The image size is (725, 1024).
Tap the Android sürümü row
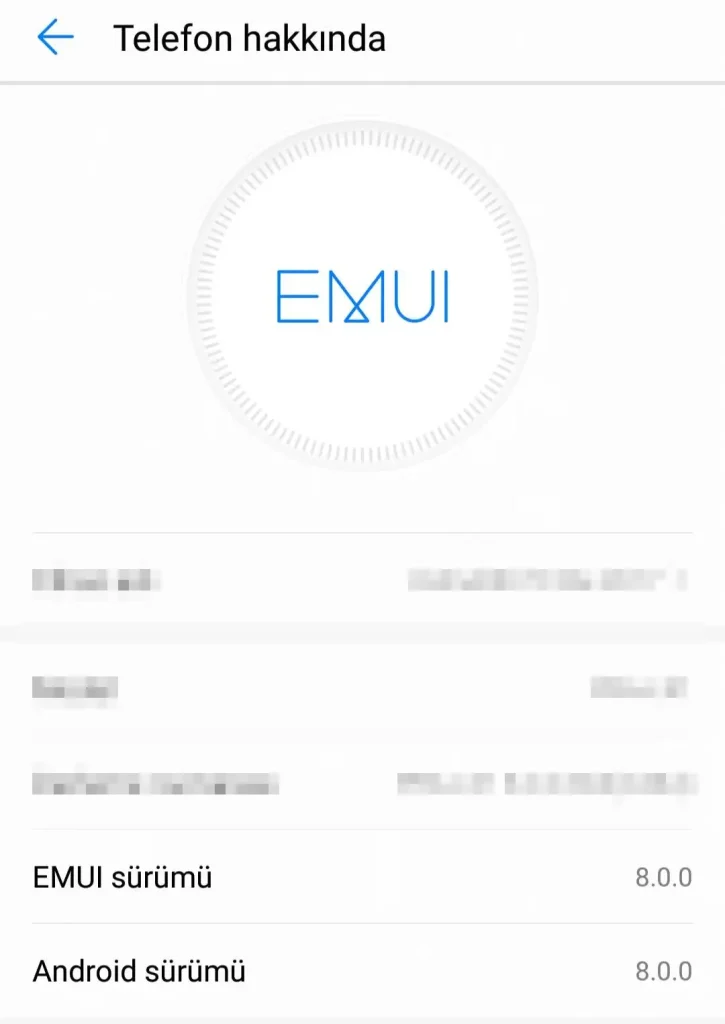[x=362, y=970]
